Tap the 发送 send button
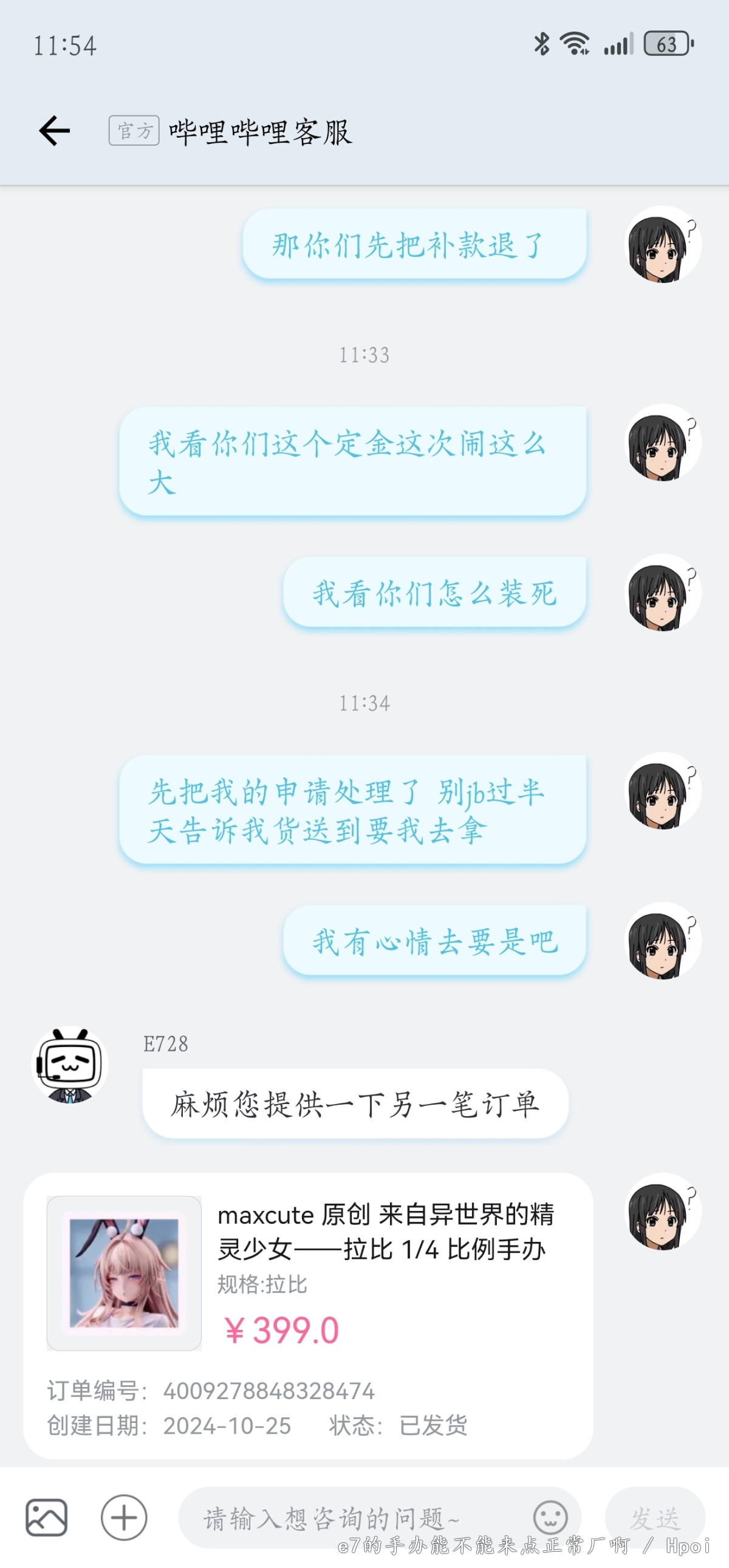The image size is (729, 1568). click(x=655, y=1517)
